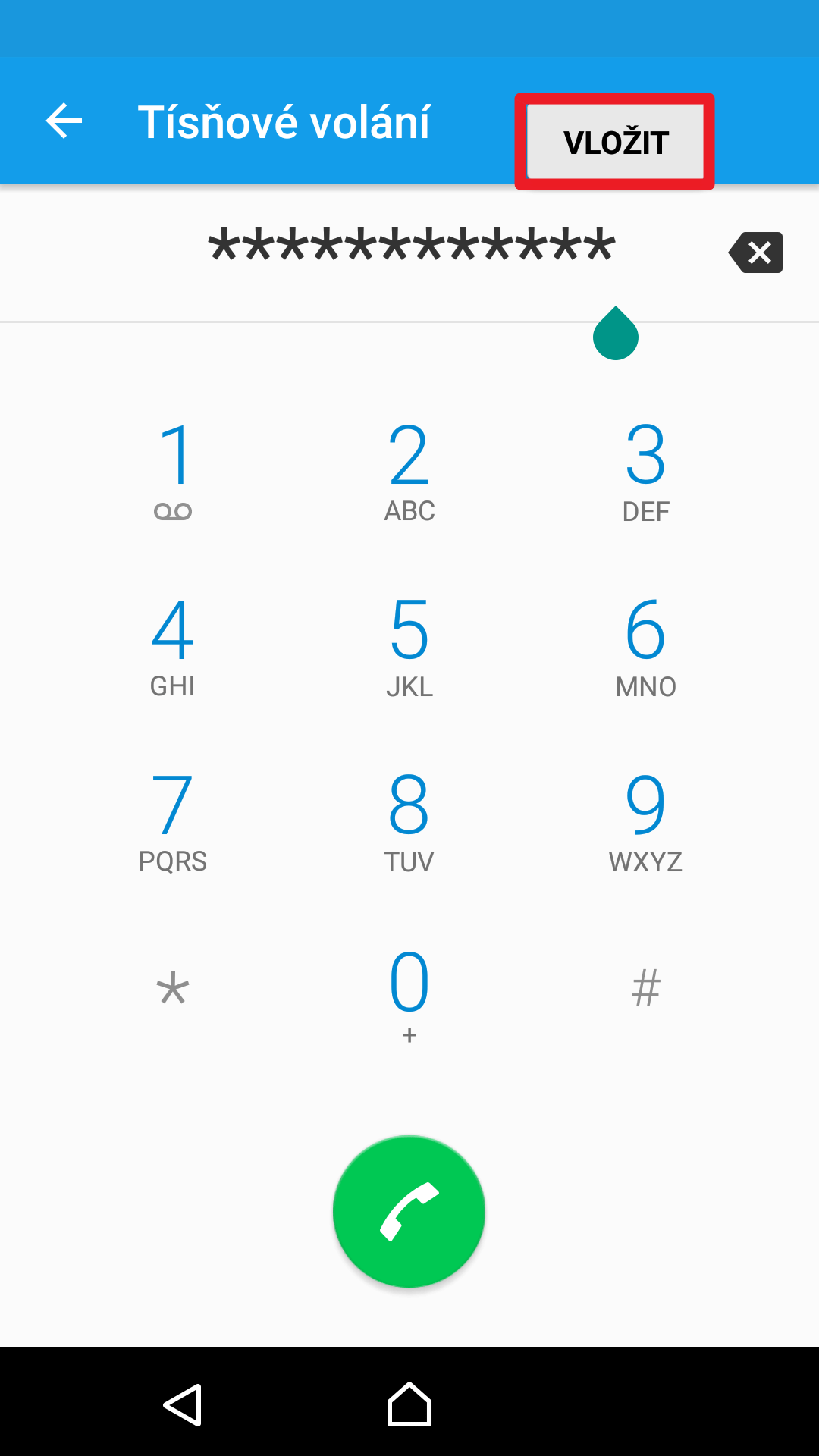The image size is (819, 1456).
Task: Tap the 3 DEF key
Action: point(646,470)
